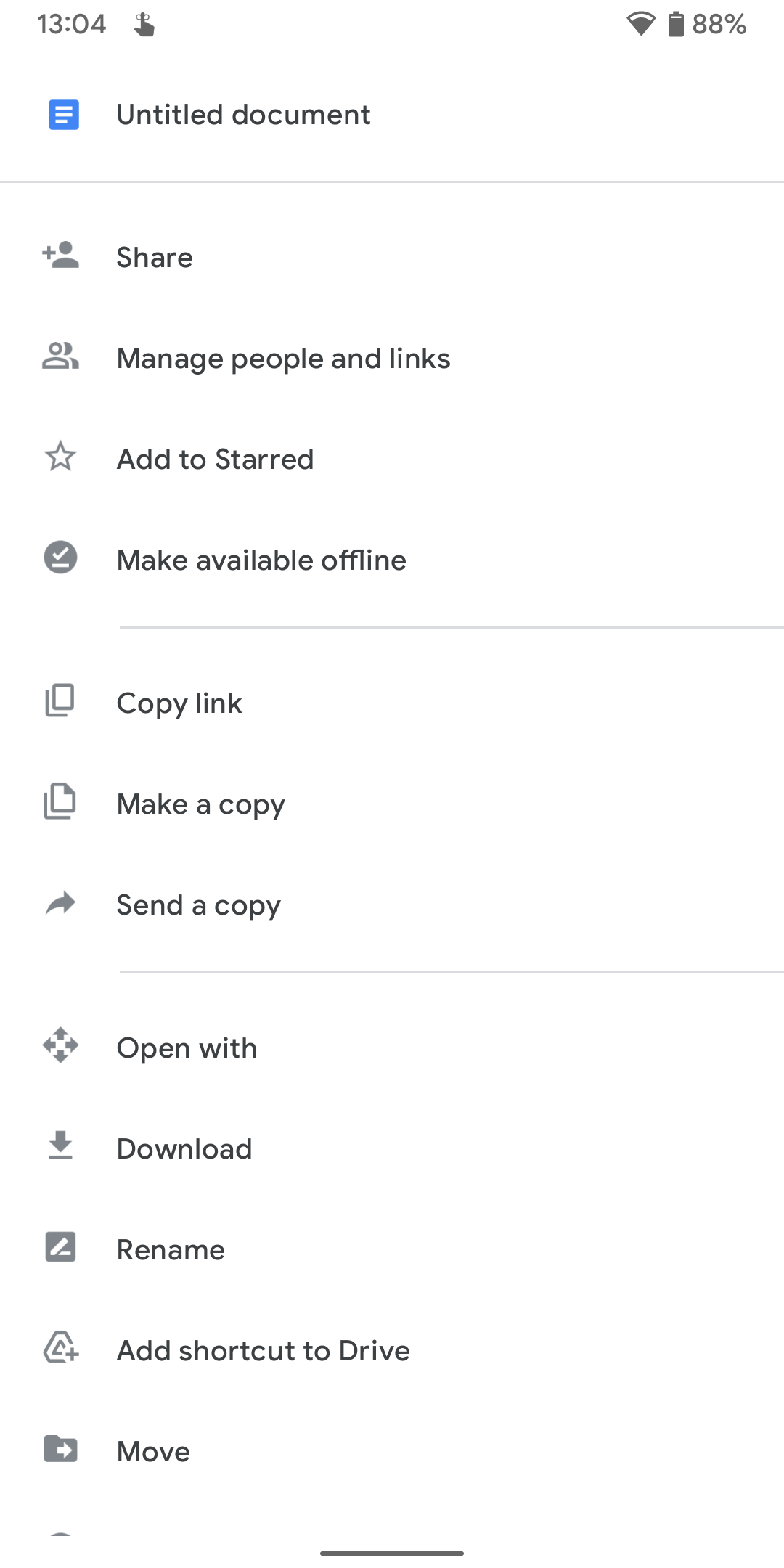Select the Send a copy arrow icon
Viewport: 784px width, 1568px height.
click(x=60, y=904)
